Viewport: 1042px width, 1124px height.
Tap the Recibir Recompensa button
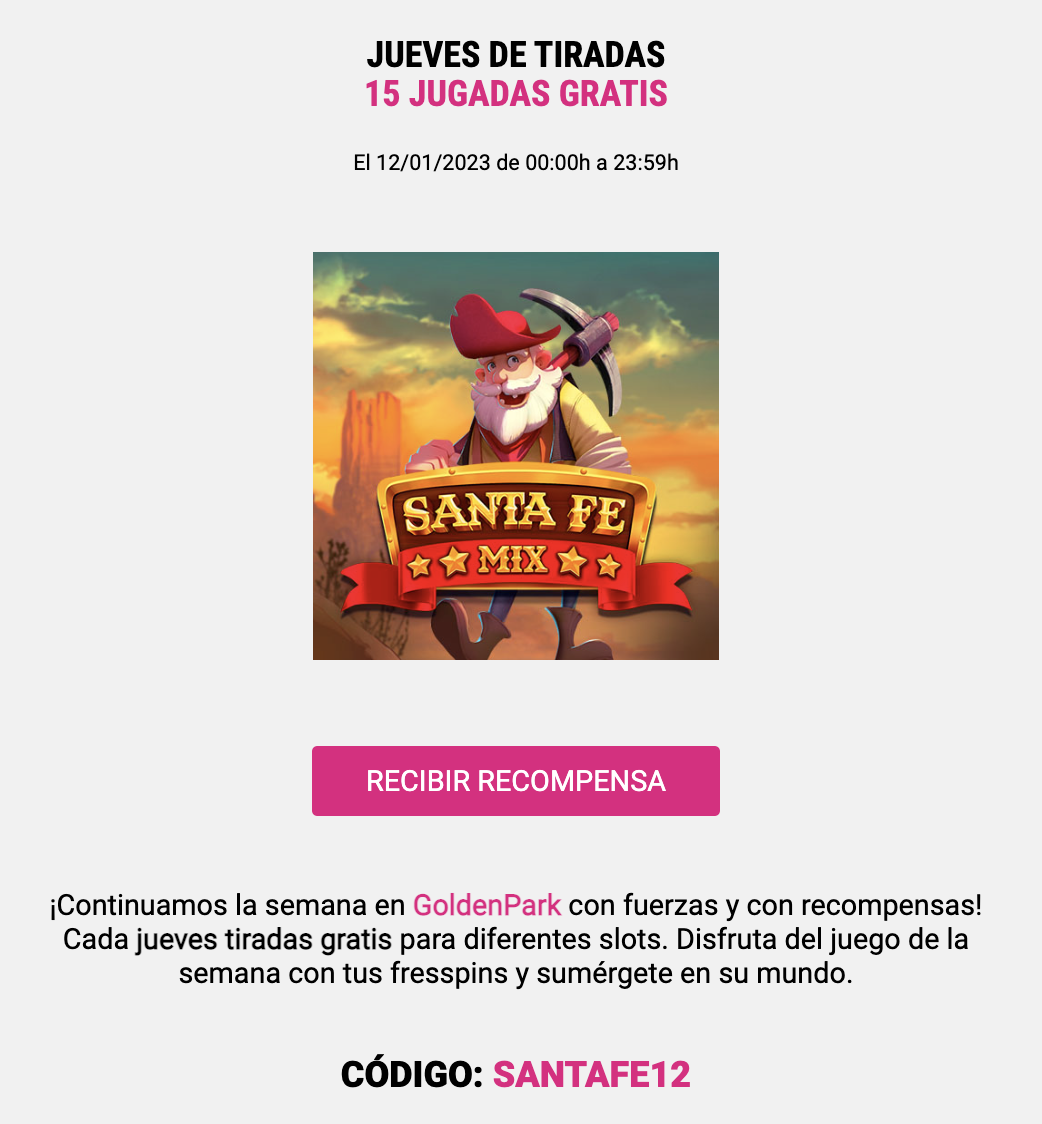515,781
